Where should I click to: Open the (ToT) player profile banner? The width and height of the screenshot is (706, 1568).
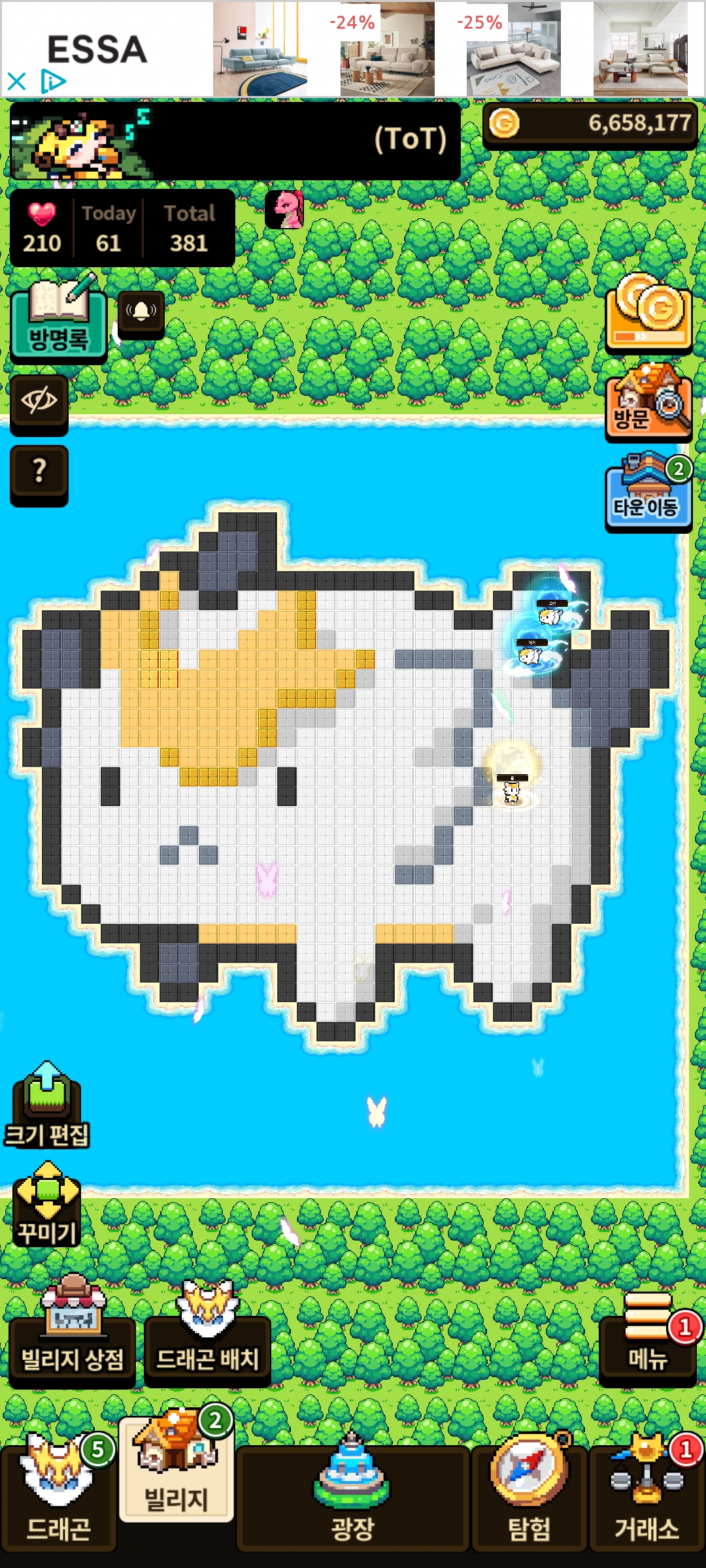[235, 140]
